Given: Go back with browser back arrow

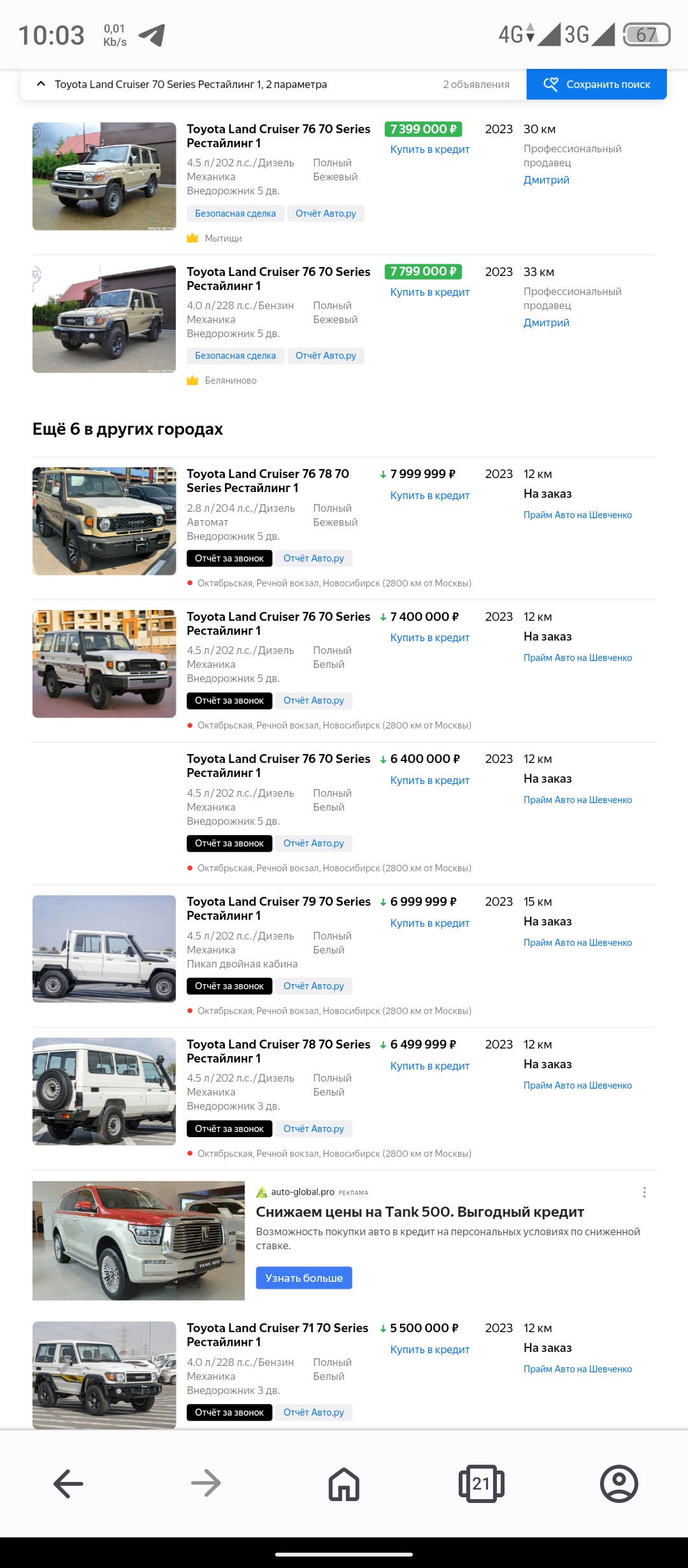Looking at the screenshot, I should (x=68, y=1484).
